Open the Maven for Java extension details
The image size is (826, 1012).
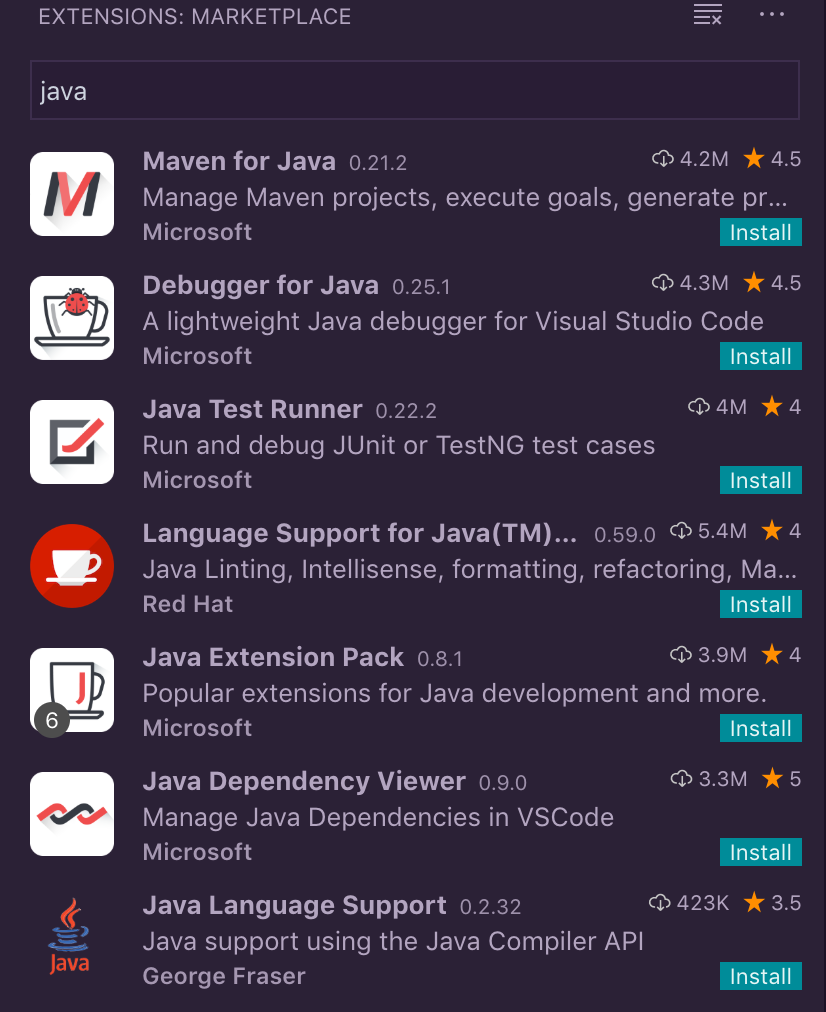click(239, 161)
